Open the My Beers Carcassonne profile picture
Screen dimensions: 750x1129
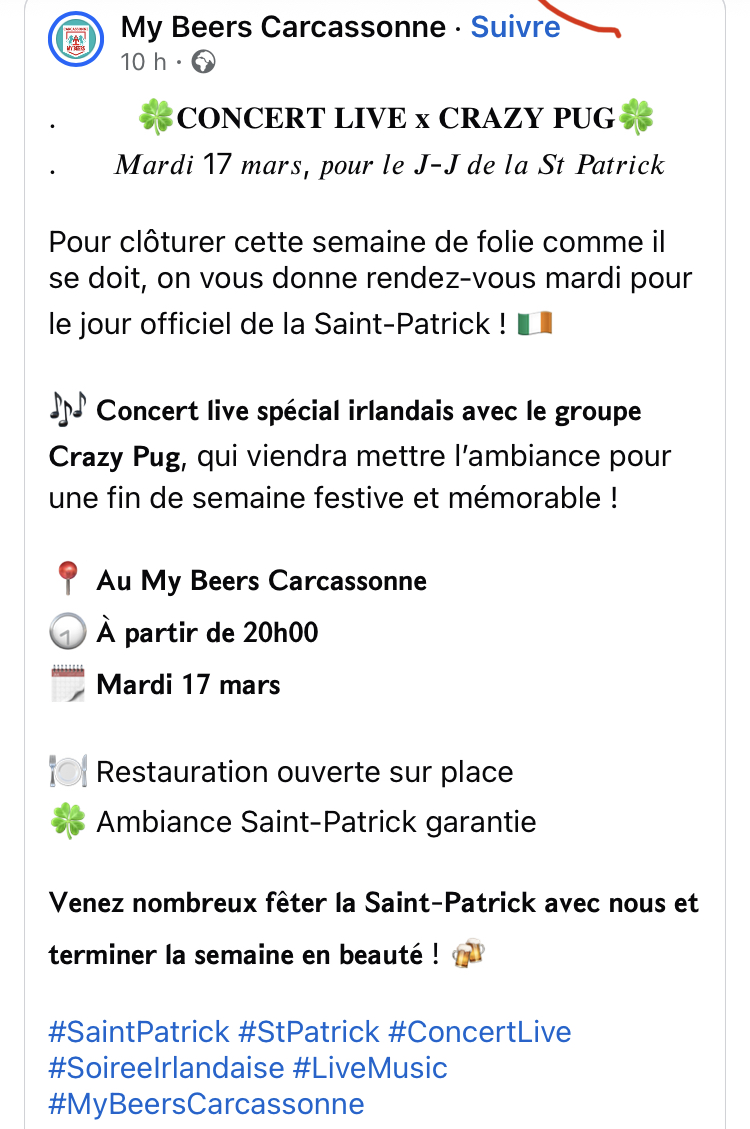(x=77, y=41)
